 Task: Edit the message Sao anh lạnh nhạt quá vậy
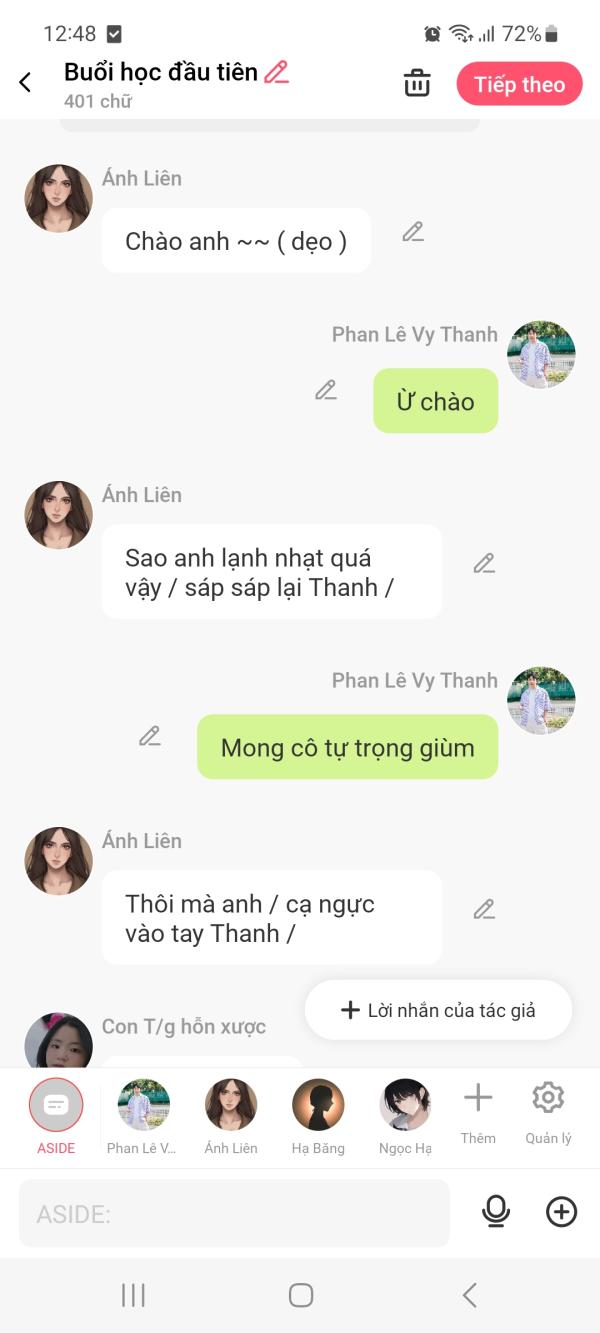tap(484, 564)
